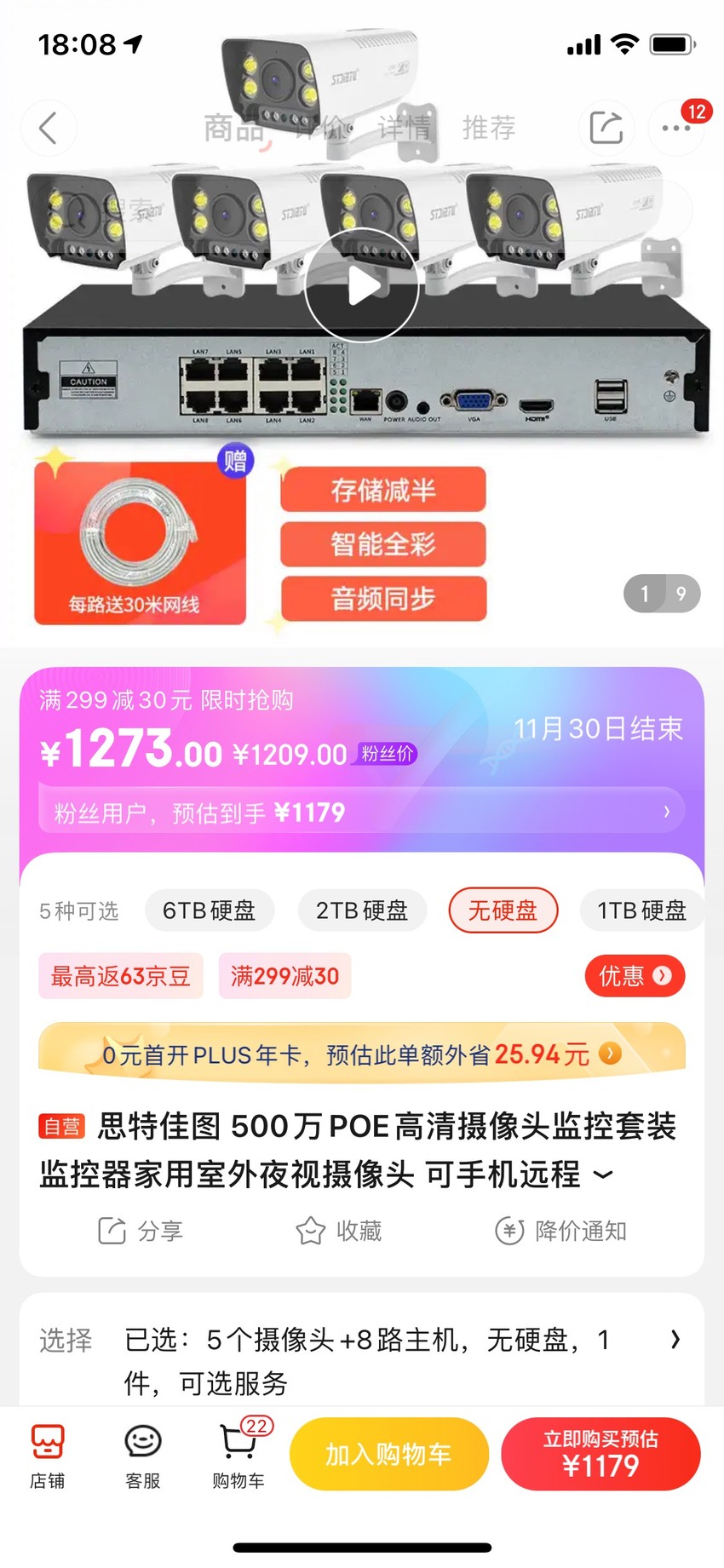The height and width of the screenshot is (1568, 724).
Task: Open the PLUS 年卡 savings banner
Action: (362, 1054)
